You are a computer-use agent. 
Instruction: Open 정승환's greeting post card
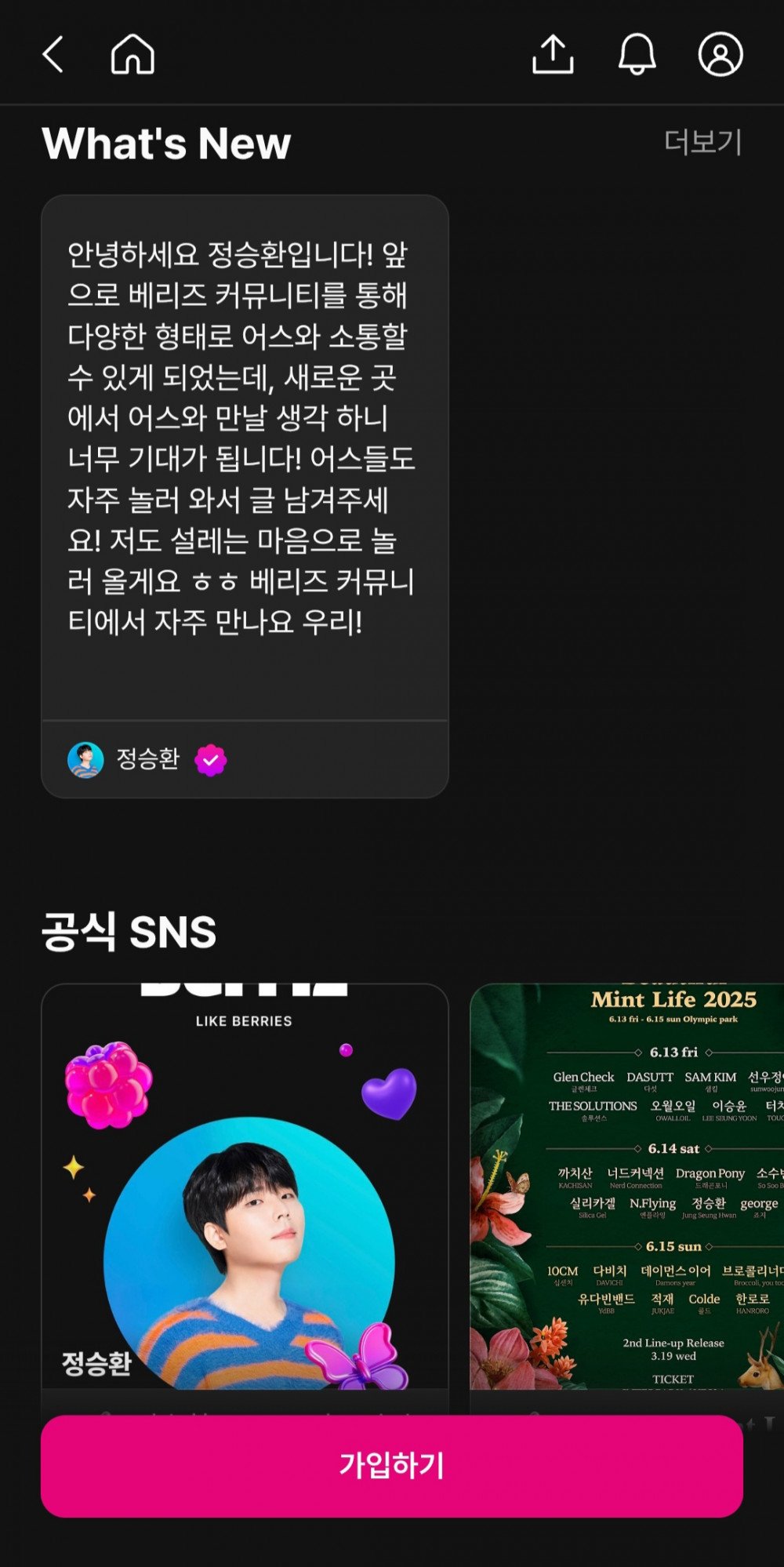(x=245, y=455)
